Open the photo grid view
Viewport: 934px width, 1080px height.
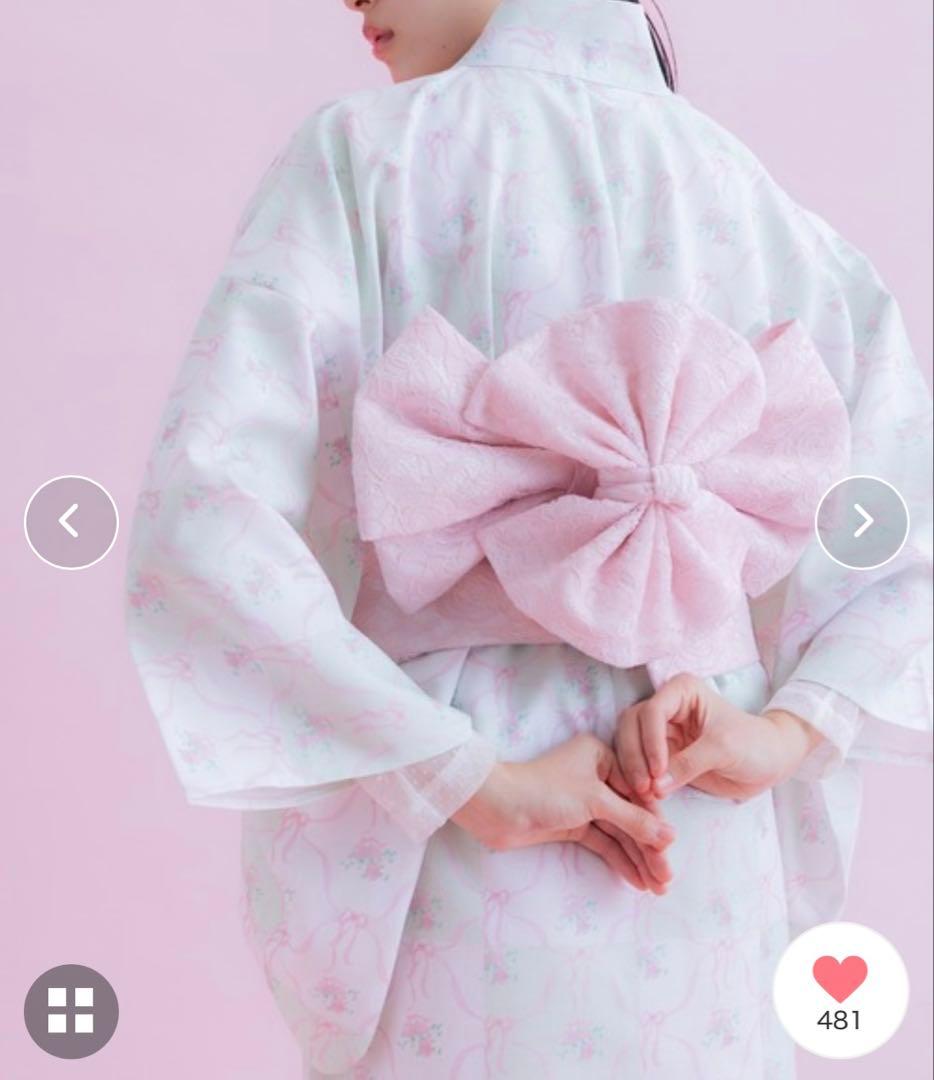click(x=71, y=1011)
